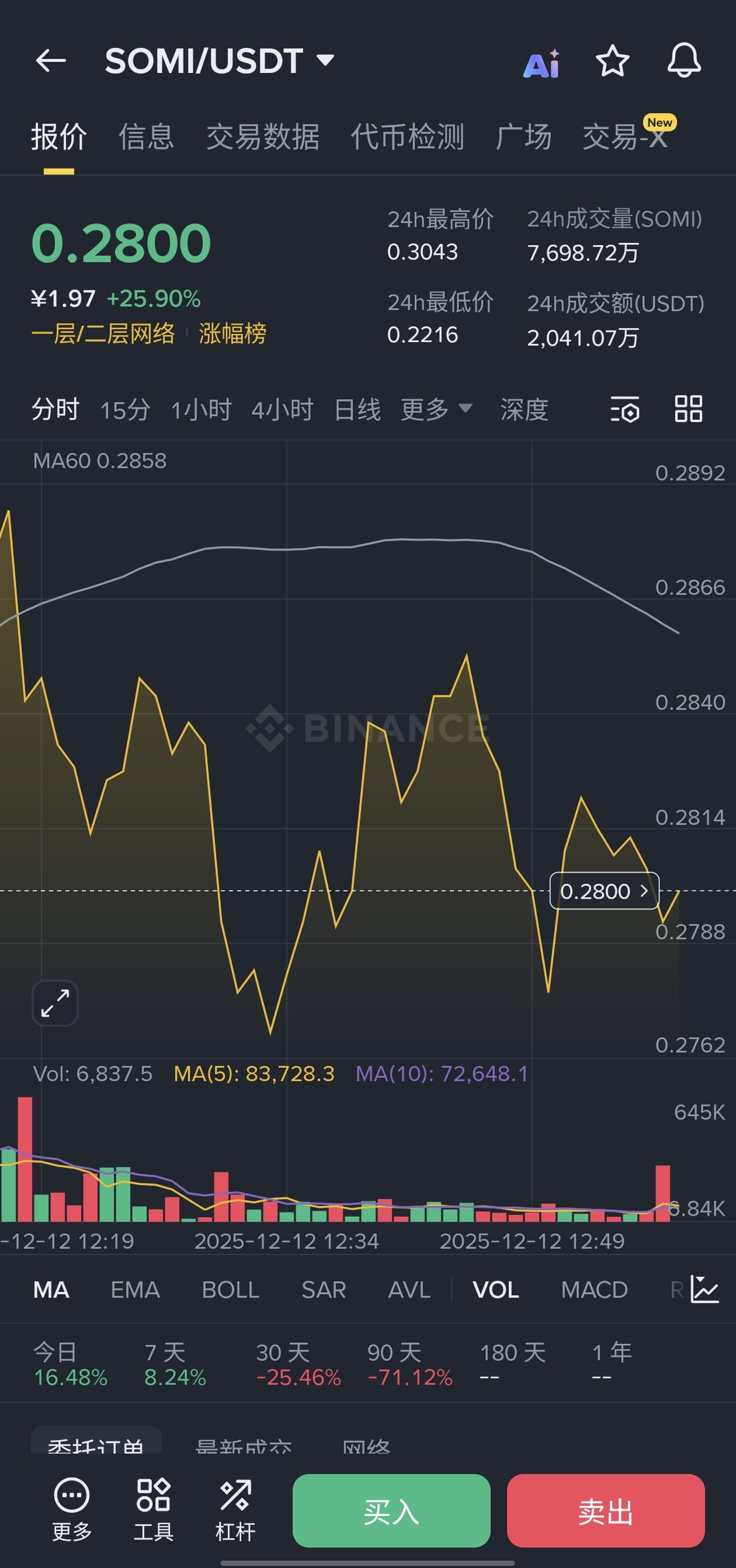Add SOMI/USDT to favorites
This screenshot has width=736, height=1568.
pyautogui.click(x=612, y=61)
